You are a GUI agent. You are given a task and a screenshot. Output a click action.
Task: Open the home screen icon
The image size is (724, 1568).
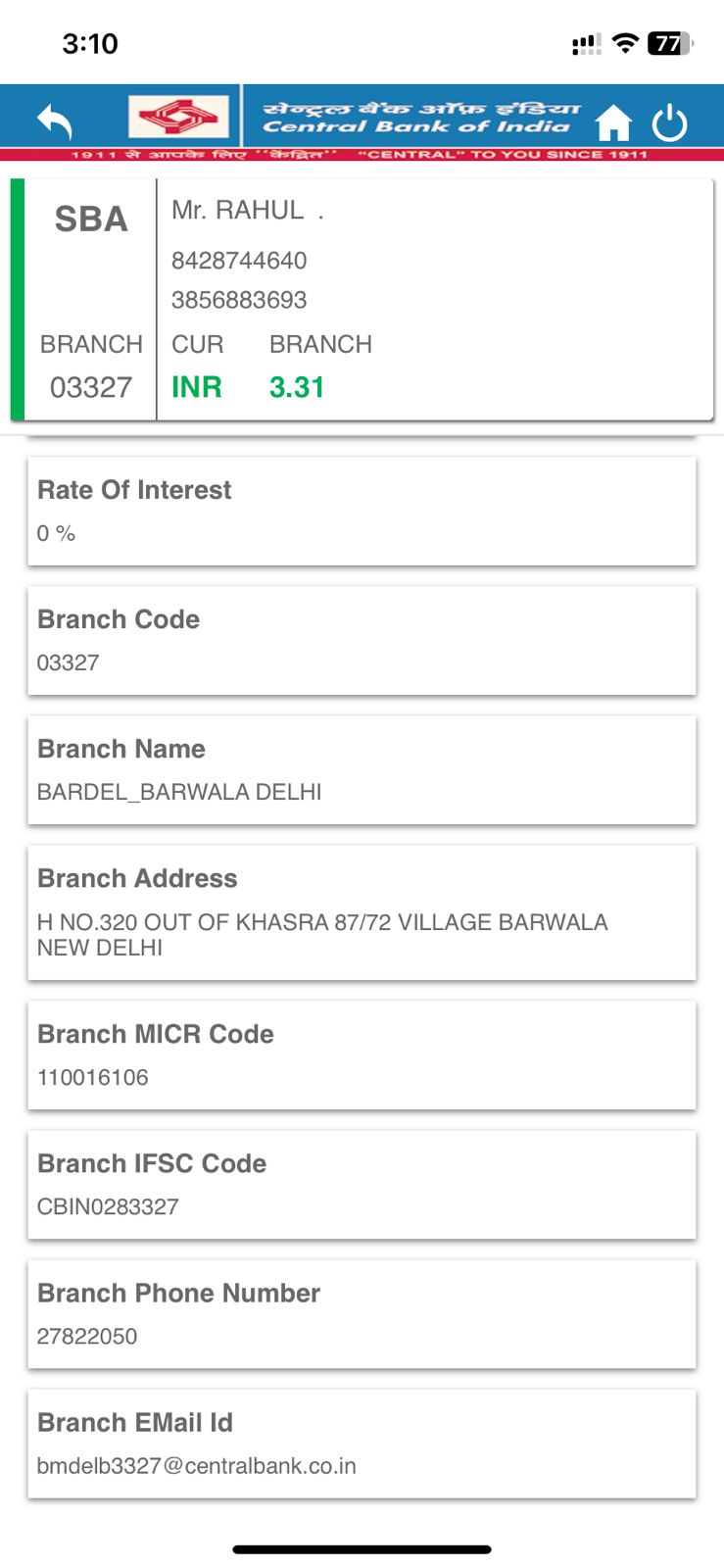point(613,123)
